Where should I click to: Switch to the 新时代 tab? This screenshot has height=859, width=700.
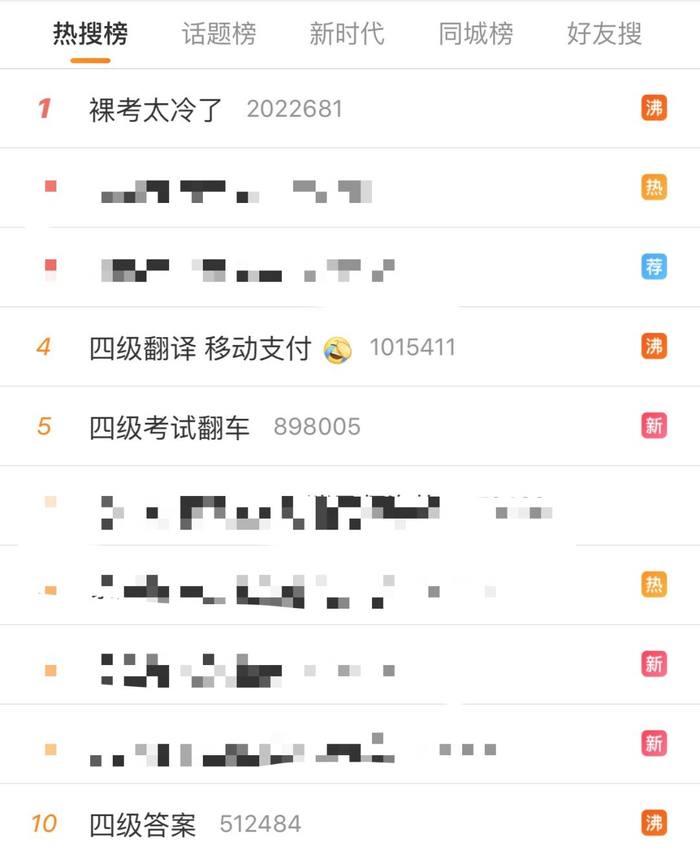pos(347,34)
